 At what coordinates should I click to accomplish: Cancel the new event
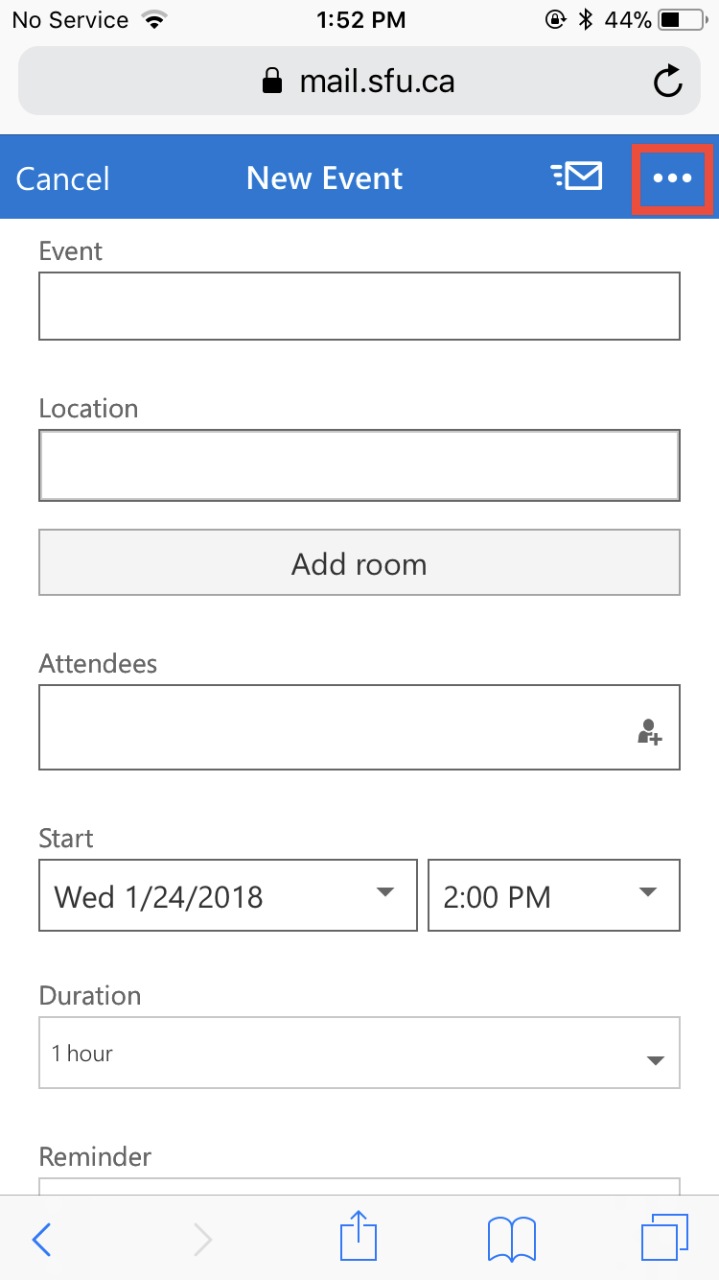[63, 179]
